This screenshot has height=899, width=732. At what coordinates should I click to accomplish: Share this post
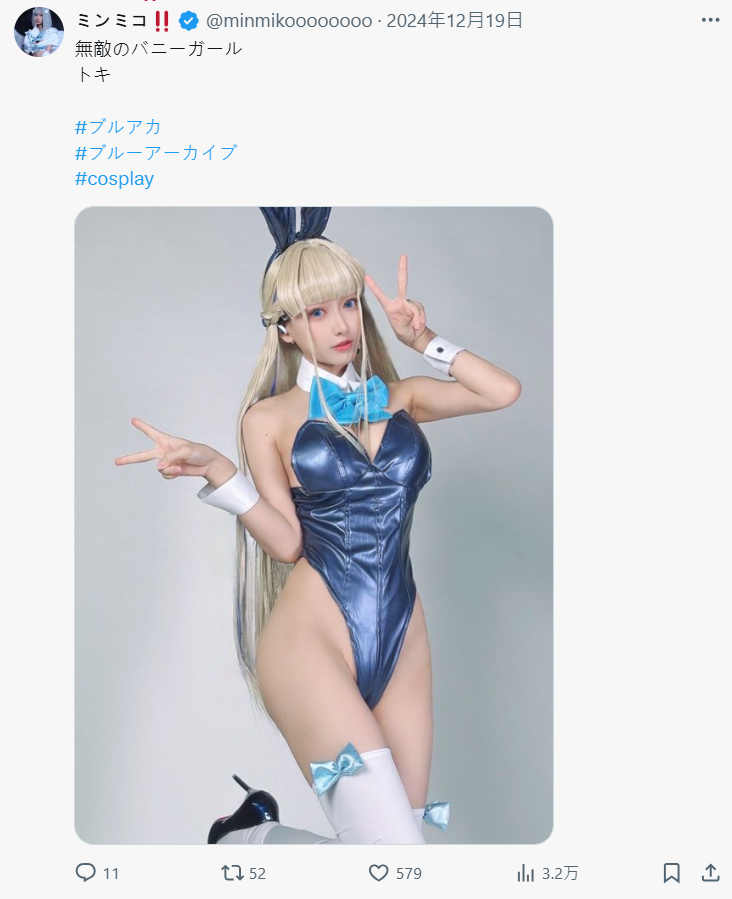(710, 873)
